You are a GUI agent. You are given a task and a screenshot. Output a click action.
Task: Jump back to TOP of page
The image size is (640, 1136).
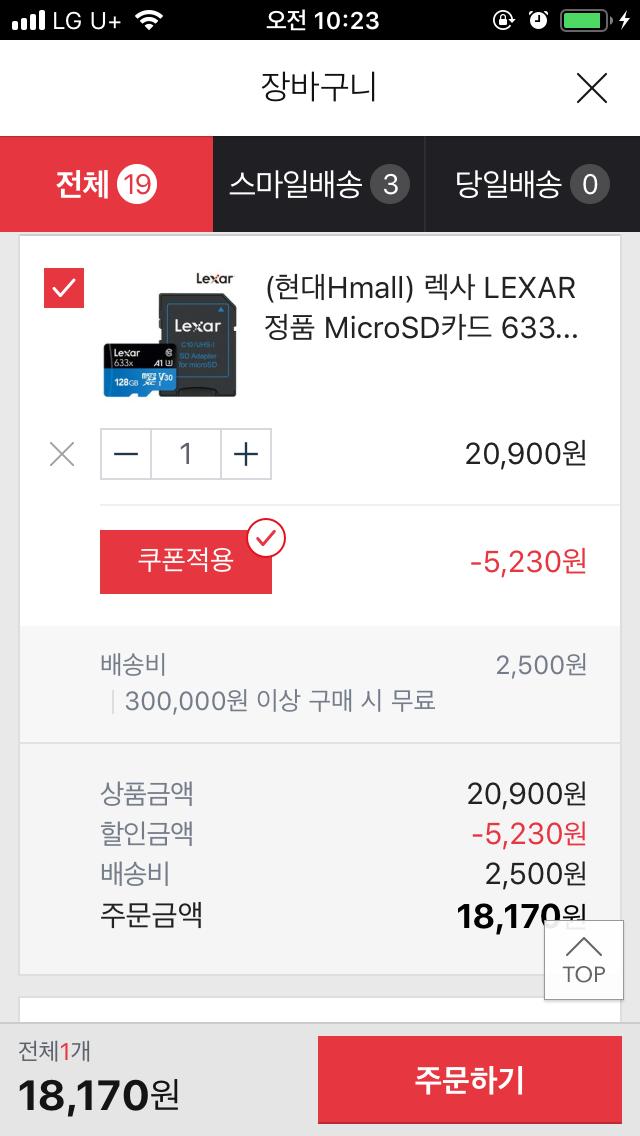coord(584,960)
